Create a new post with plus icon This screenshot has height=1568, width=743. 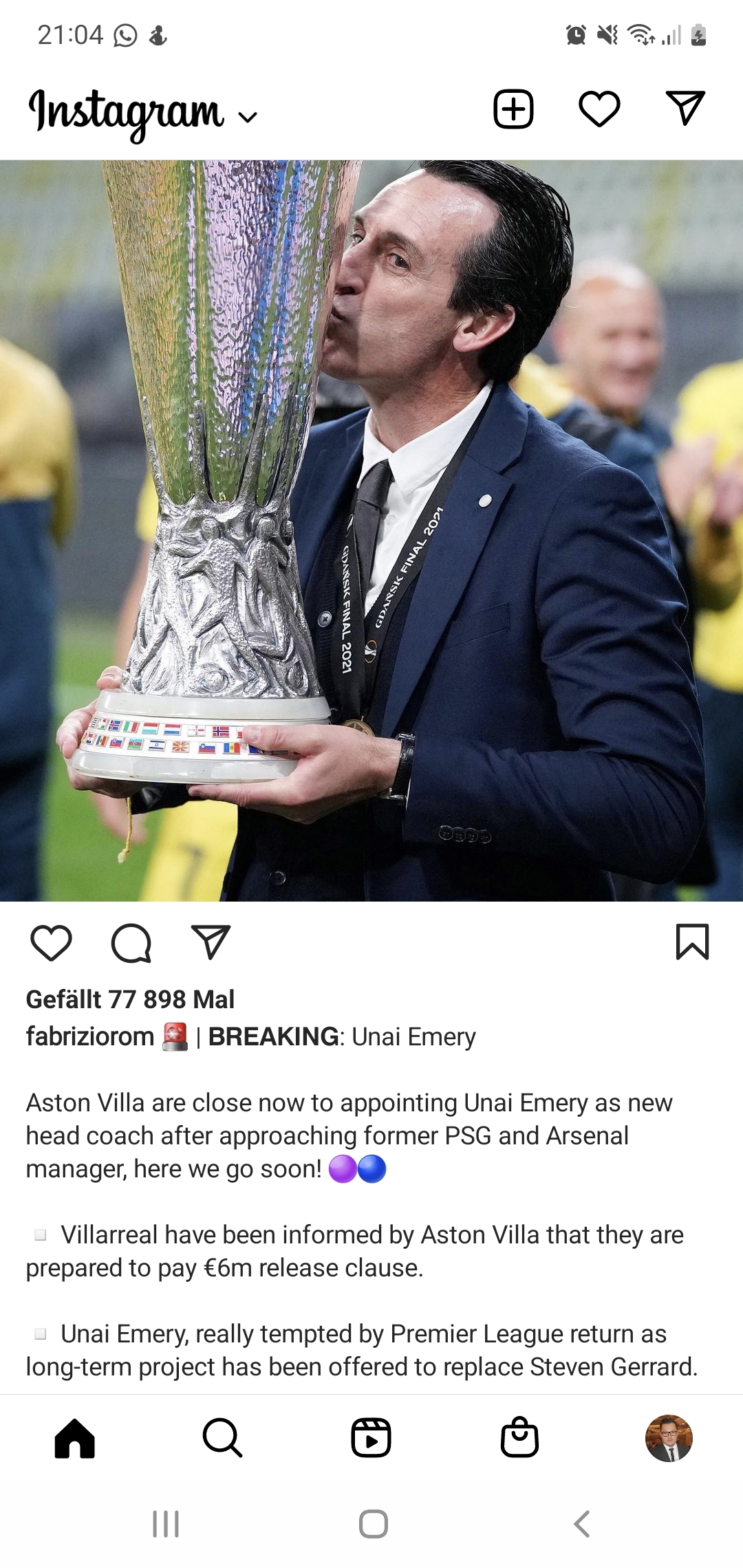point(513,109)
